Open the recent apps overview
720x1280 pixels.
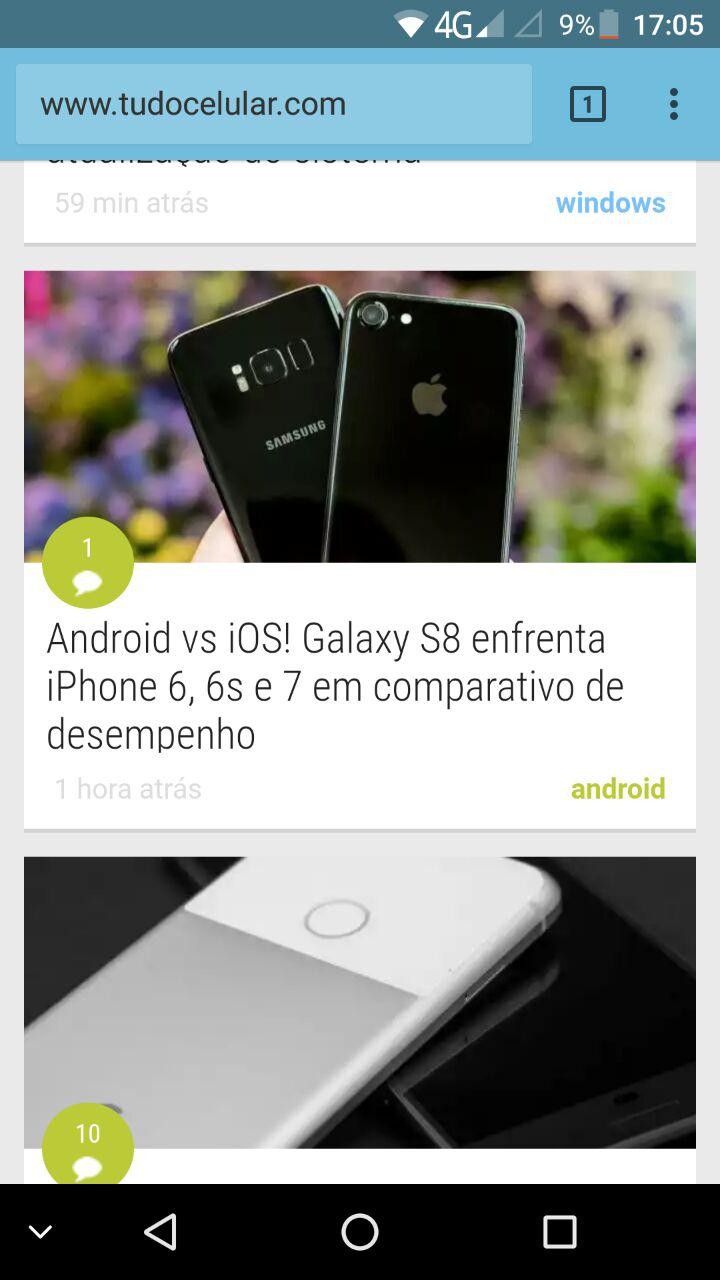(559, 1232)
